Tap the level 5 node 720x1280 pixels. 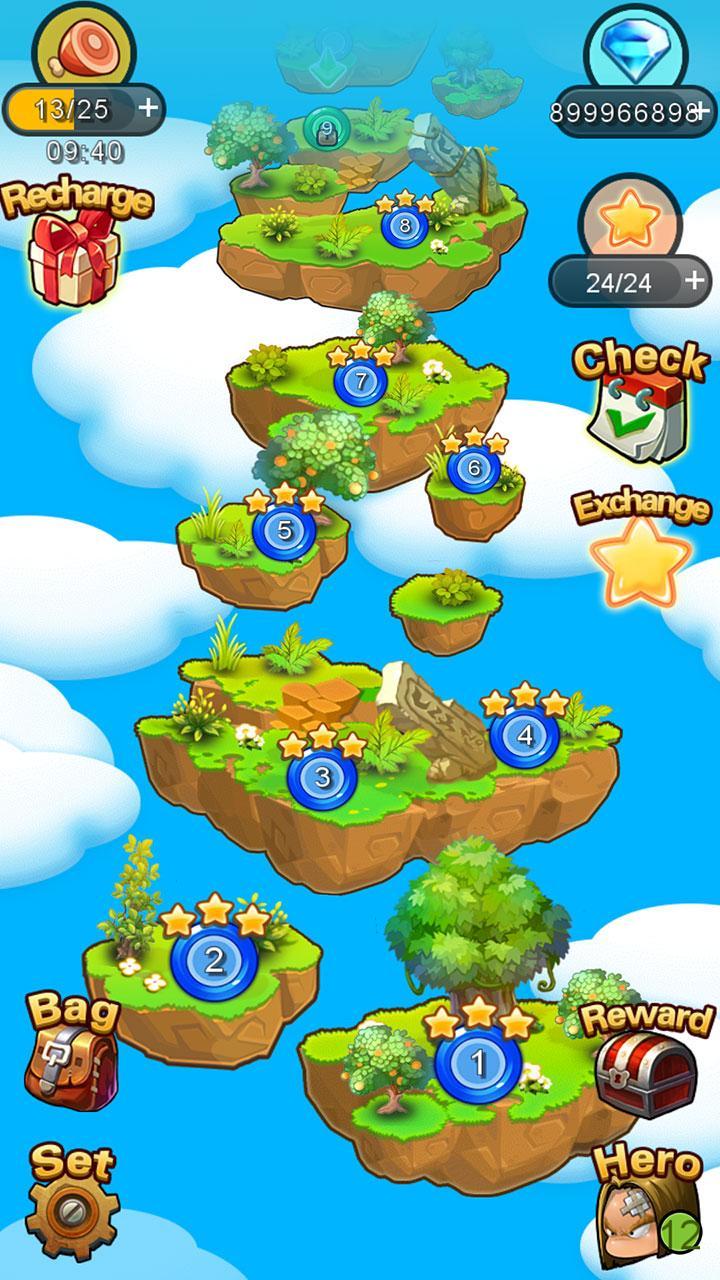tap(284, 529)
